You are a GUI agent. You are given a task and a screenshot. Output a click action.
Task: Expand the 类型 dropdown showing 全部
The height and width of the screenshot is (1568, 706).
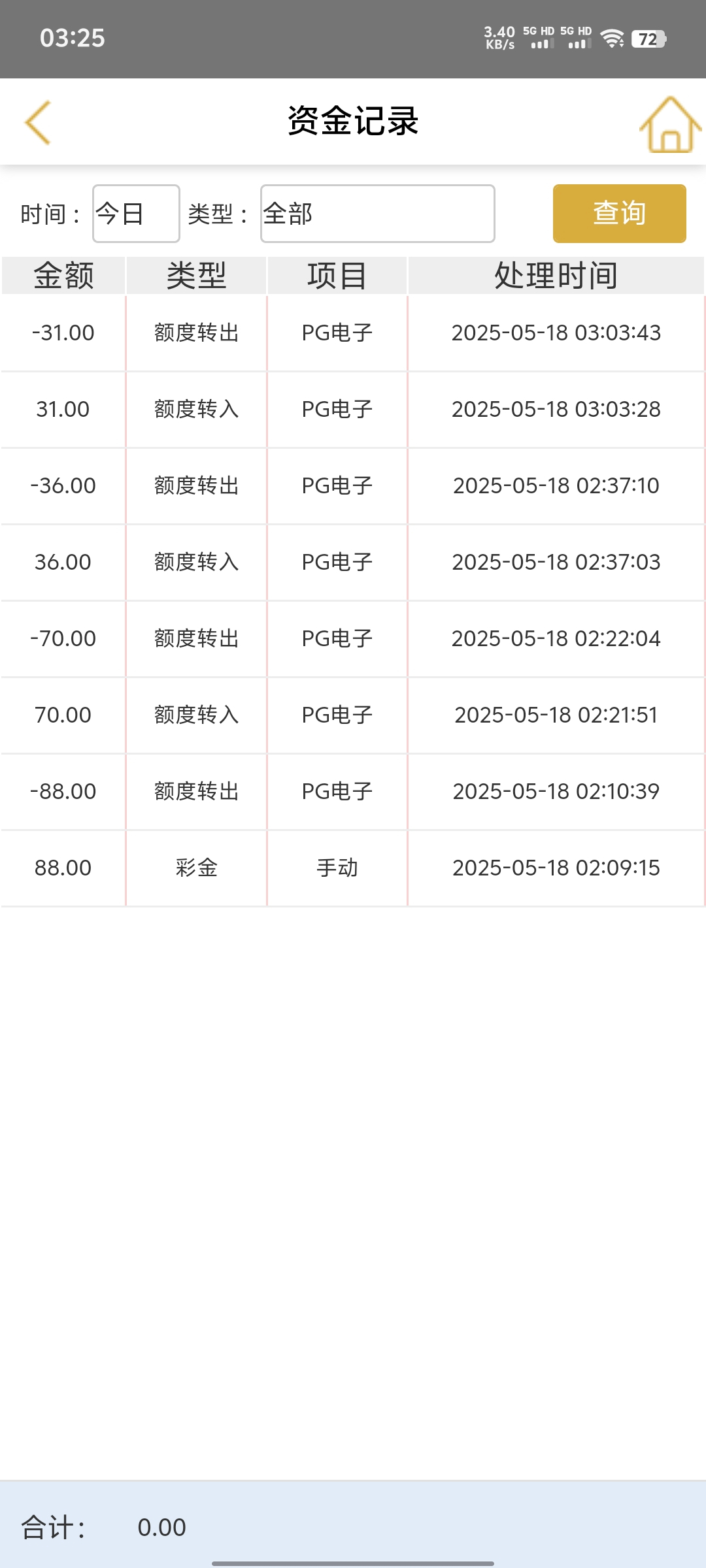377,214
